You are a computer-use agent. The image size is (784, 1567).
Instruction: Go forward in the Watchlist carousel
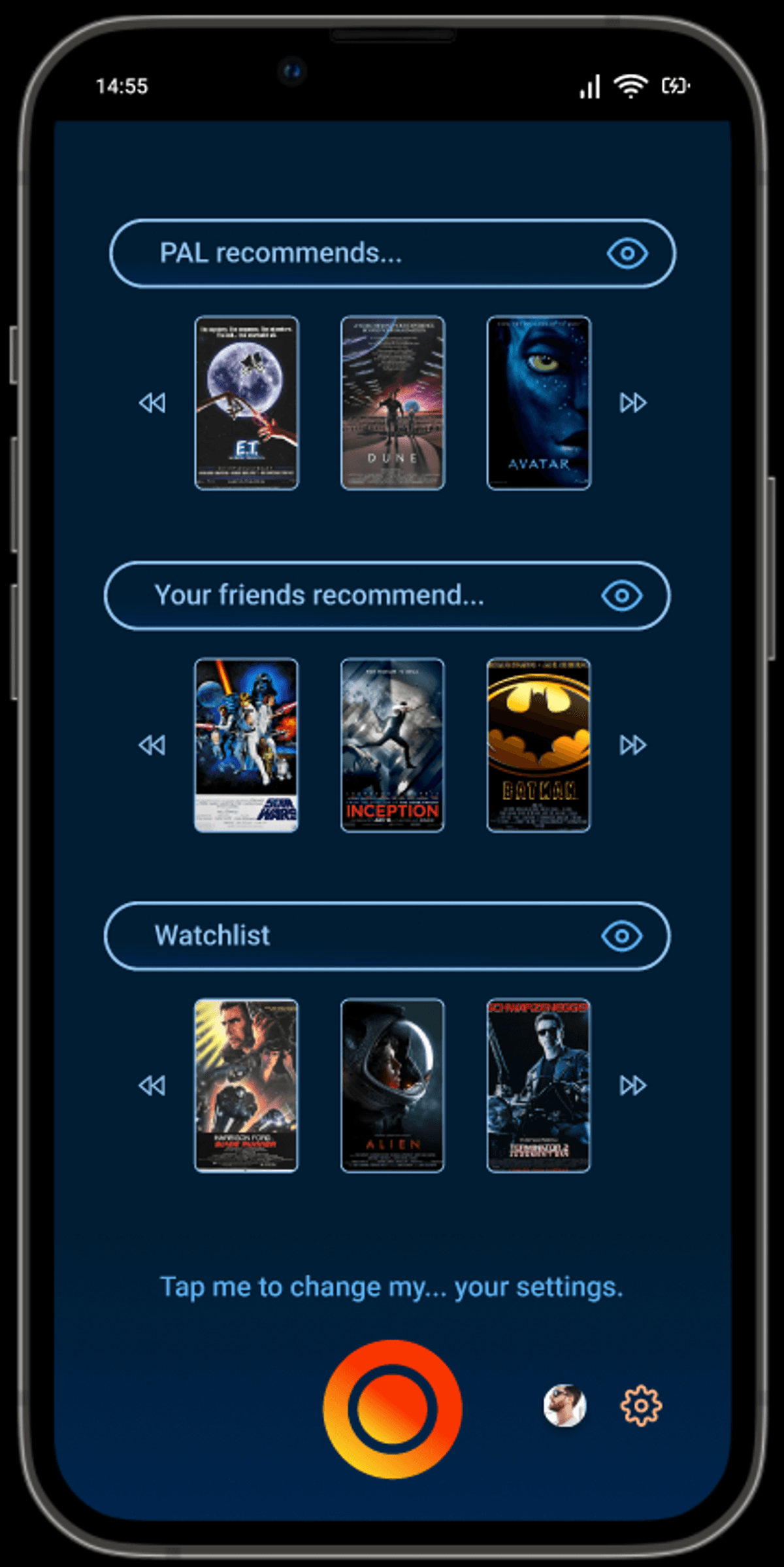click(632, 1085)
